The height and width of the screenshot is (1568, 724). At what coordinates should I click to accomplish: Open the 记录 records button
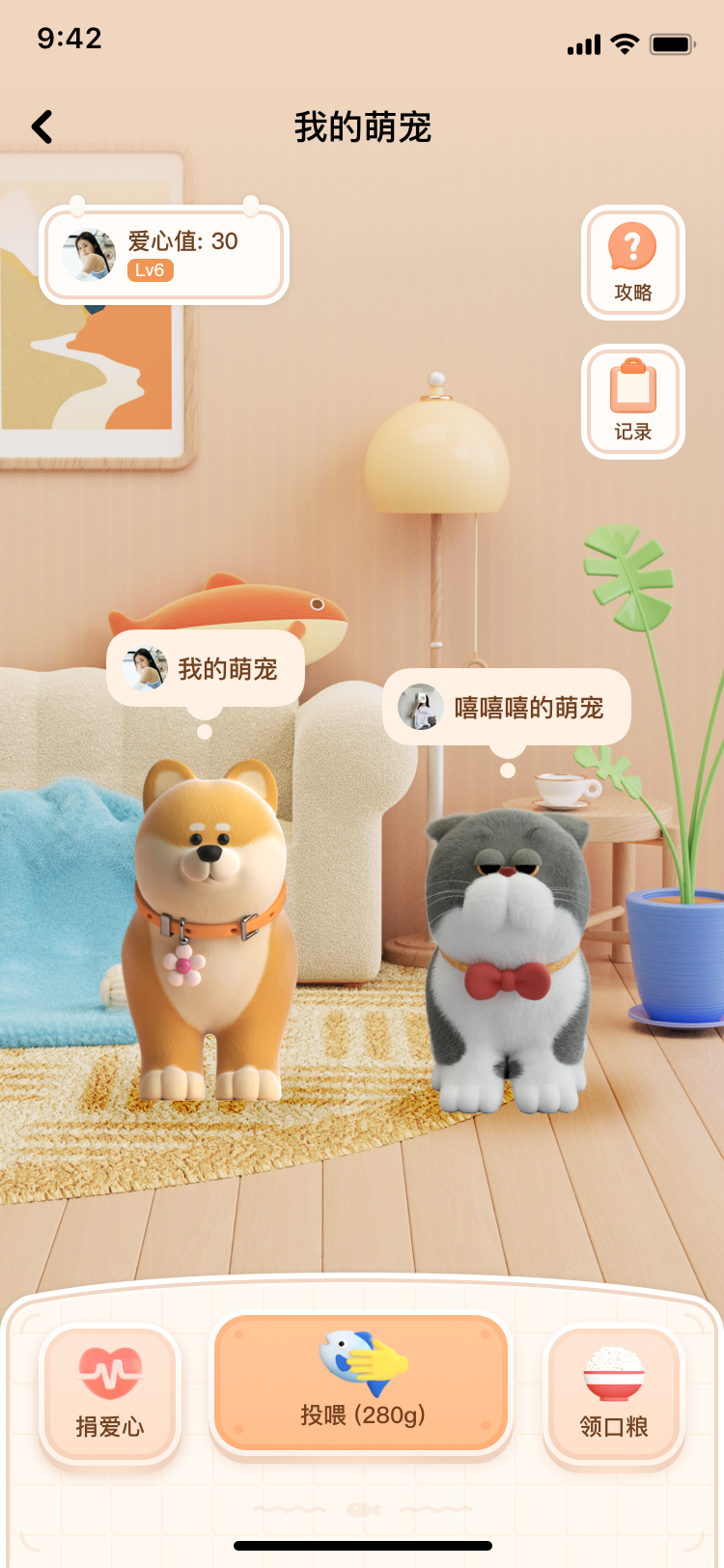tap(633, 402)
